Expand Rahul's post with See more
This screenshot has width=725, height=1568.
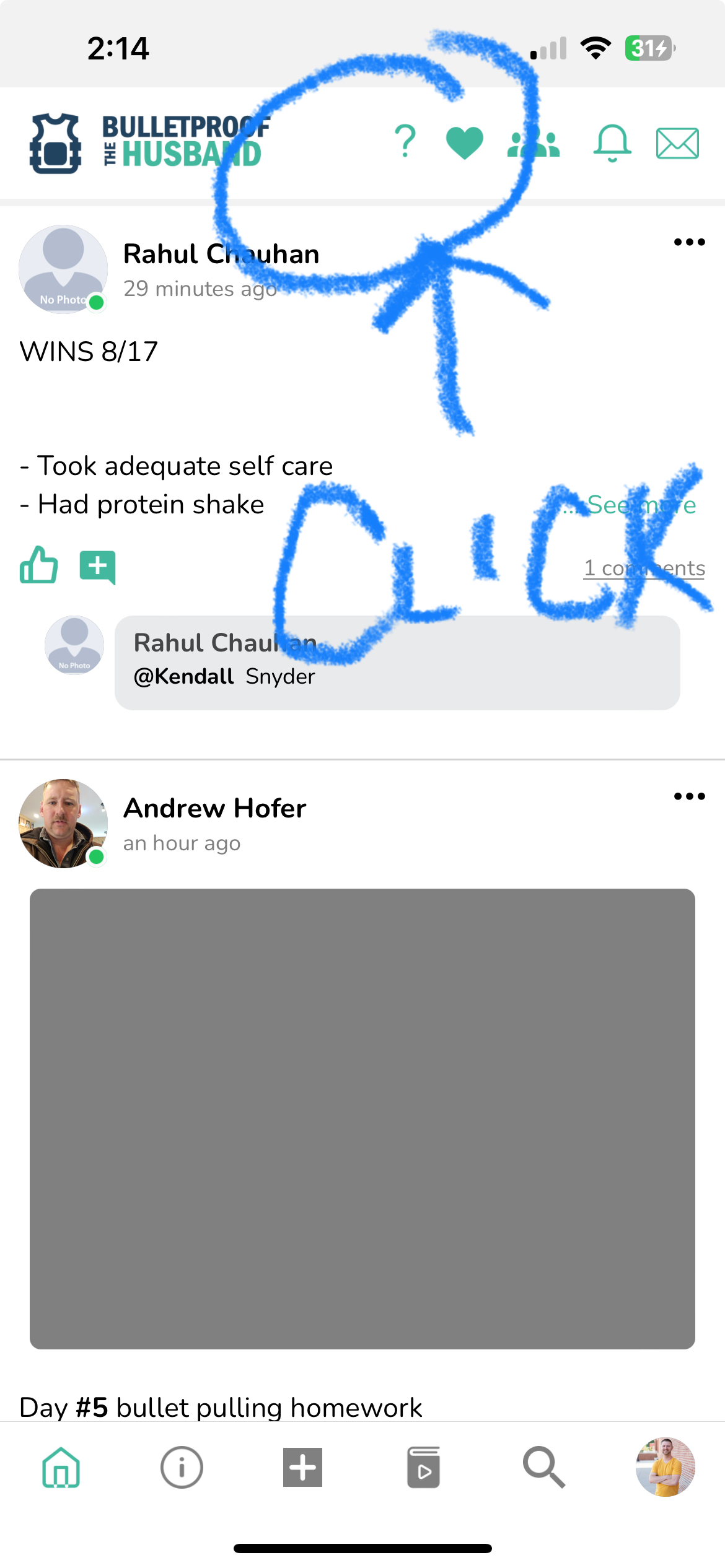tap(641, 505)
